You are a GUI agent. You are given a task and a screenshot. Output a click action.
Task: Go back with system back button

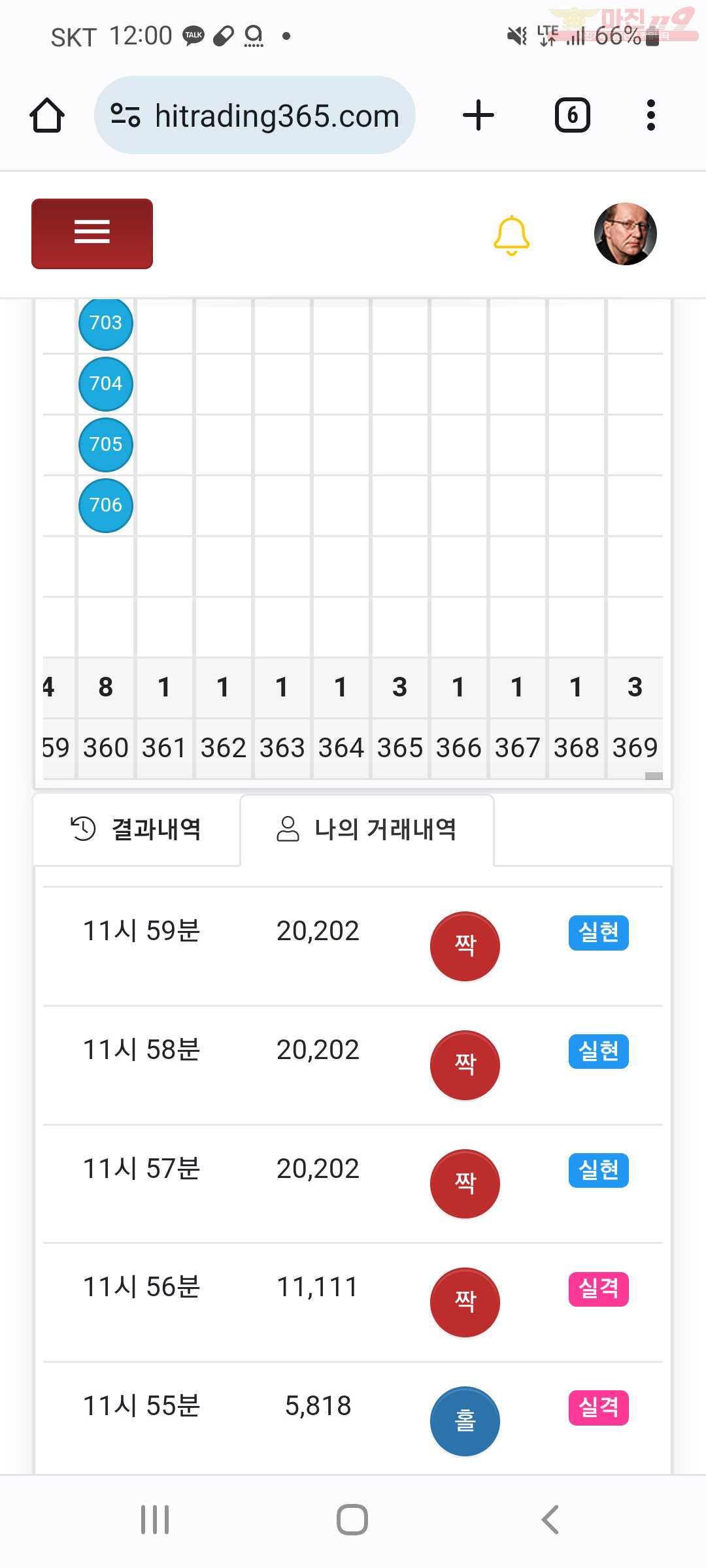[550, 1519]
